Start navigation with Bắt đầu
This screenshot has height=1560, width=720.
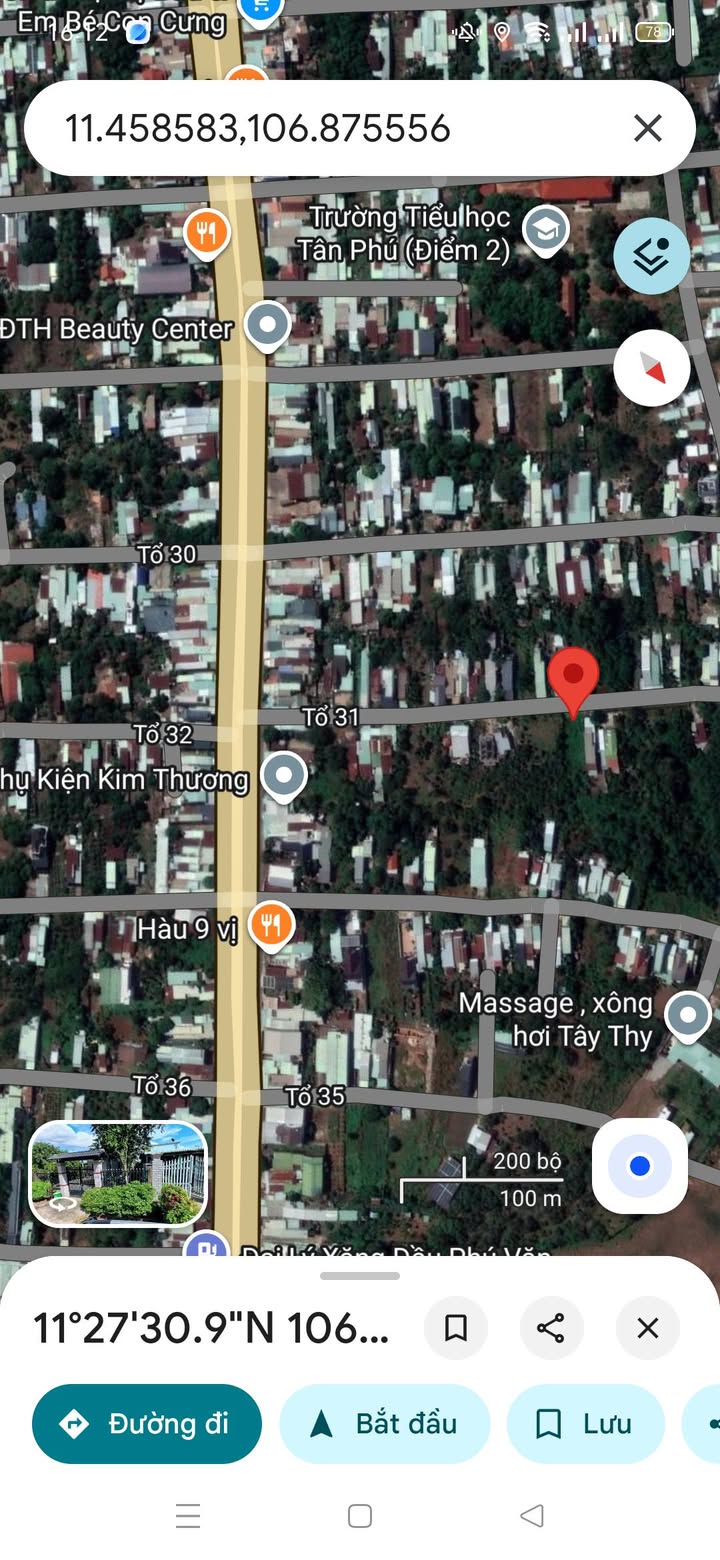point(385,1423)
